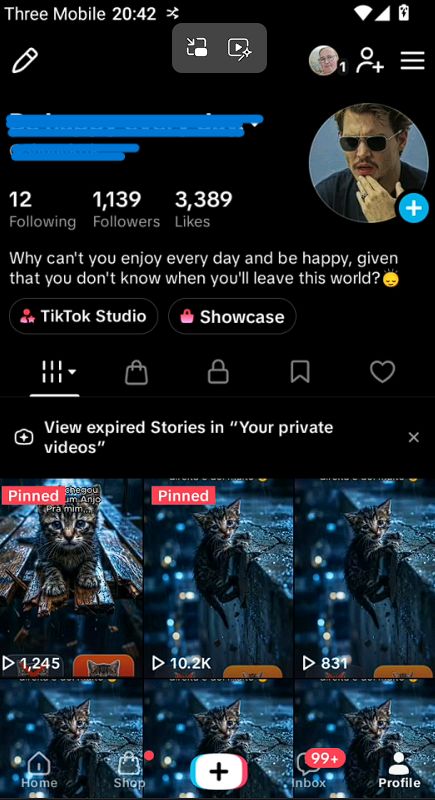This screenshot has height=800, width=435.
Task: Switch to the shopping bag tab
Action: pyautogui.click(x=136, y=372)
